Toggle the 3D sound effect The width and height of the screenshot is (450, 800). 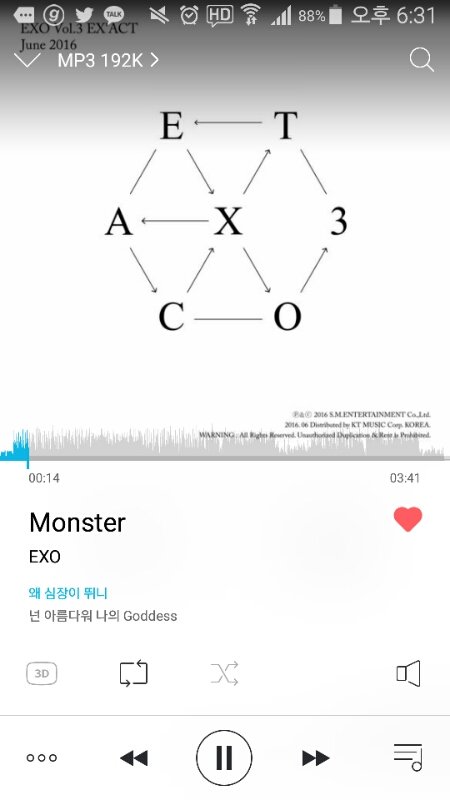click(x=41, y=673)
